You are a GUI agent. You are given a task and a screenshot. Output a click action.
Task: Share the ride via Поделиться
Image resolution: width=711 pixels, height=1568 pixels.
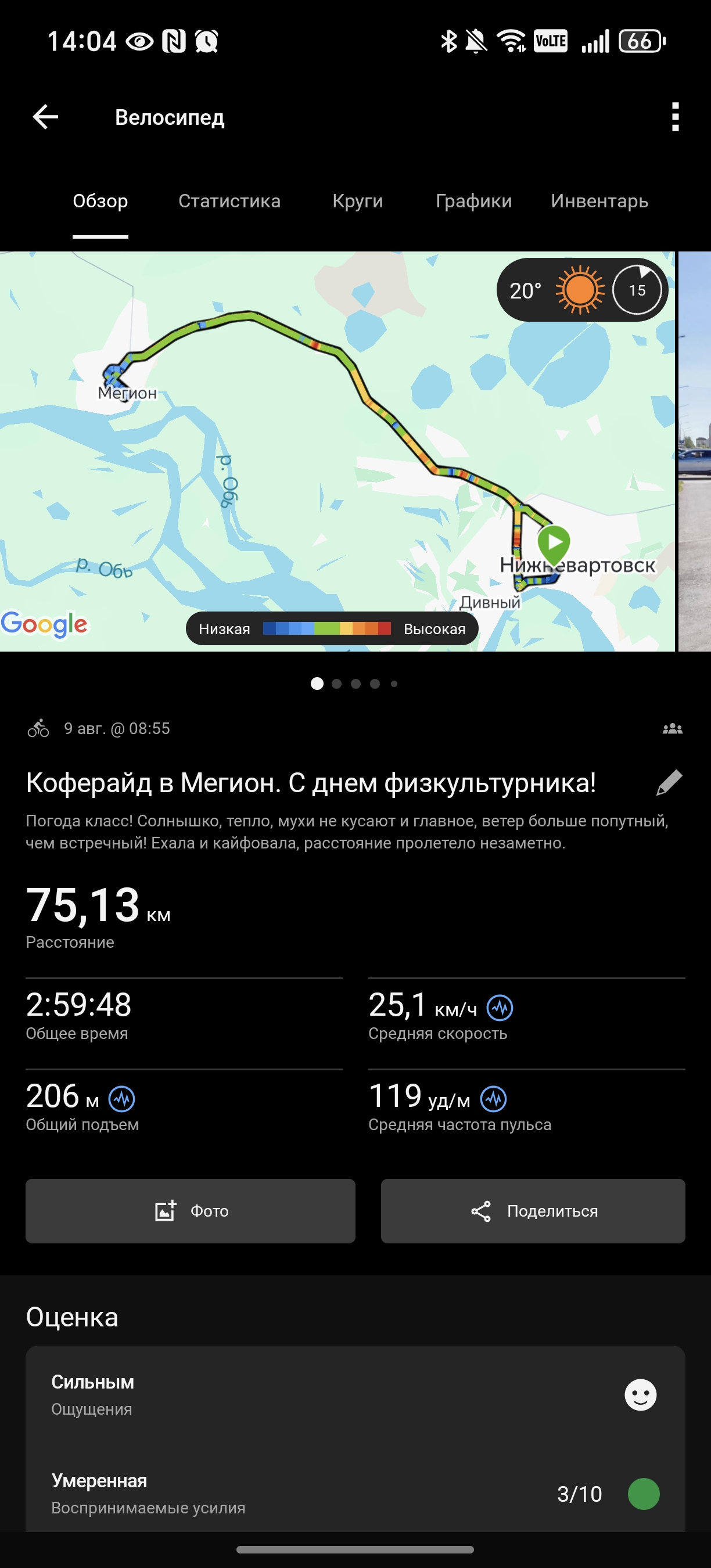pyautogui.click(x=533, y=1211)
